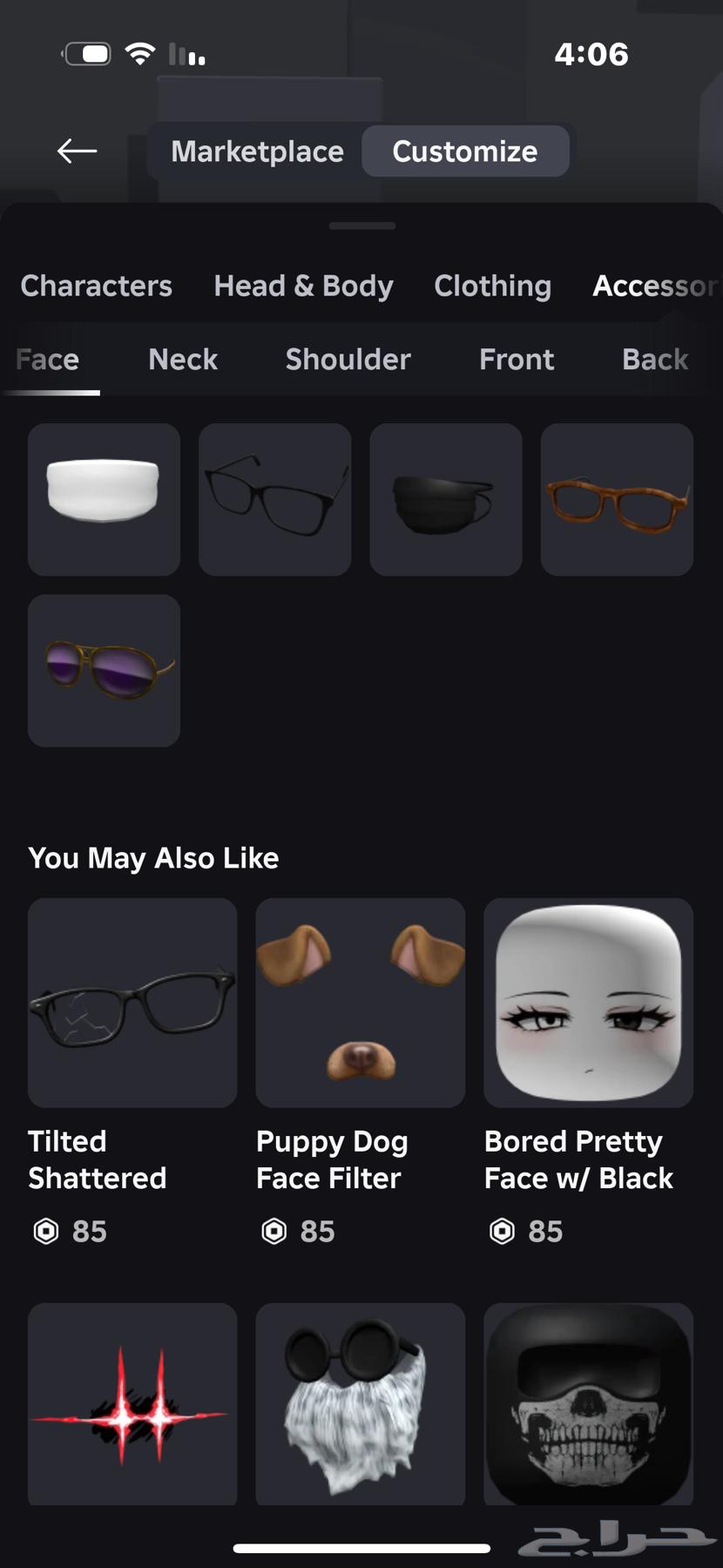The height and width of the screenshot is (1568, 723).
Task: Equip the black face mask
Action: pyautogui.click(x=445, y=499)
